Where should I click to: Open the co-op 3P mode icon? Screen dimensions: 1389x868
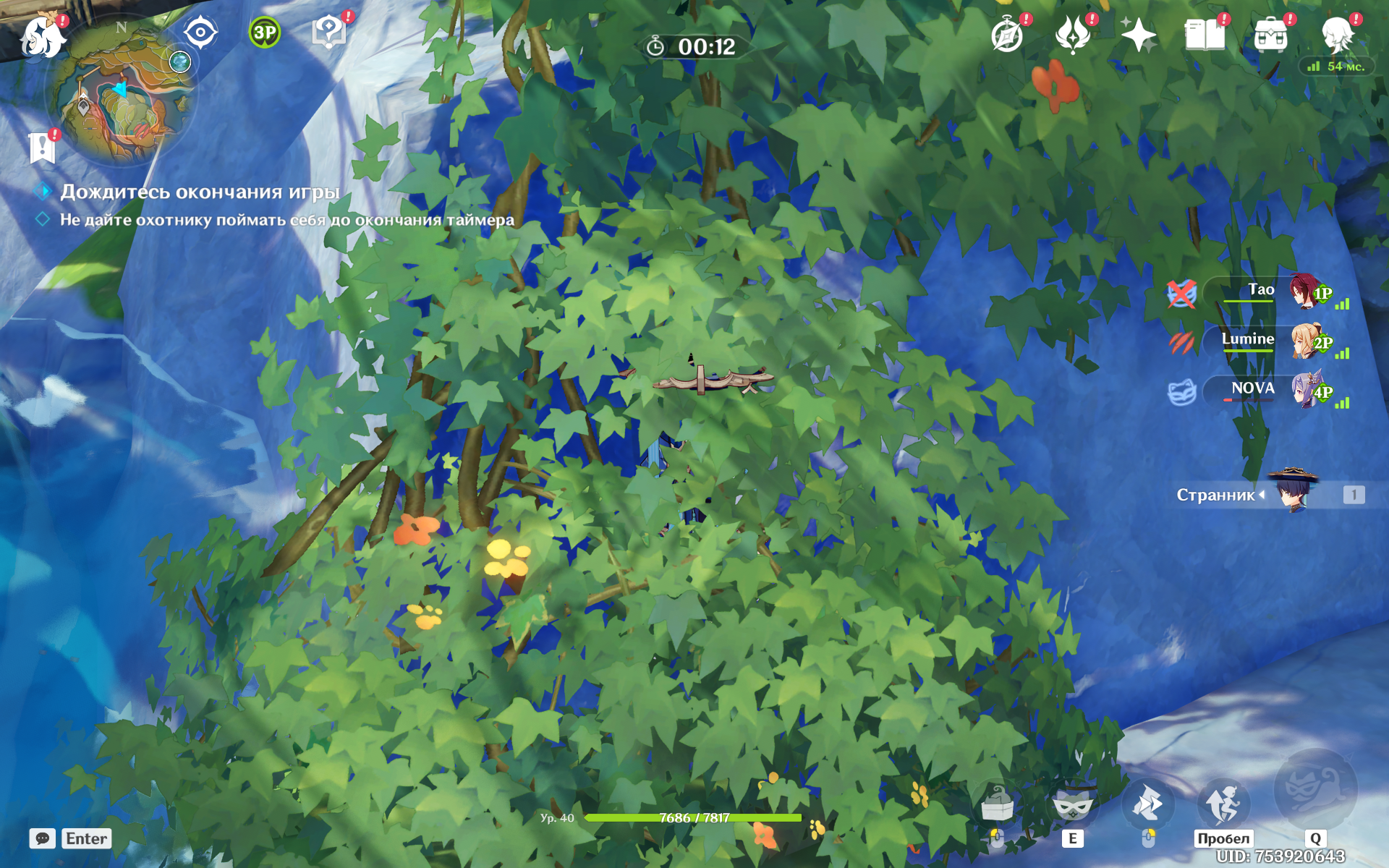tap(265, 33)
